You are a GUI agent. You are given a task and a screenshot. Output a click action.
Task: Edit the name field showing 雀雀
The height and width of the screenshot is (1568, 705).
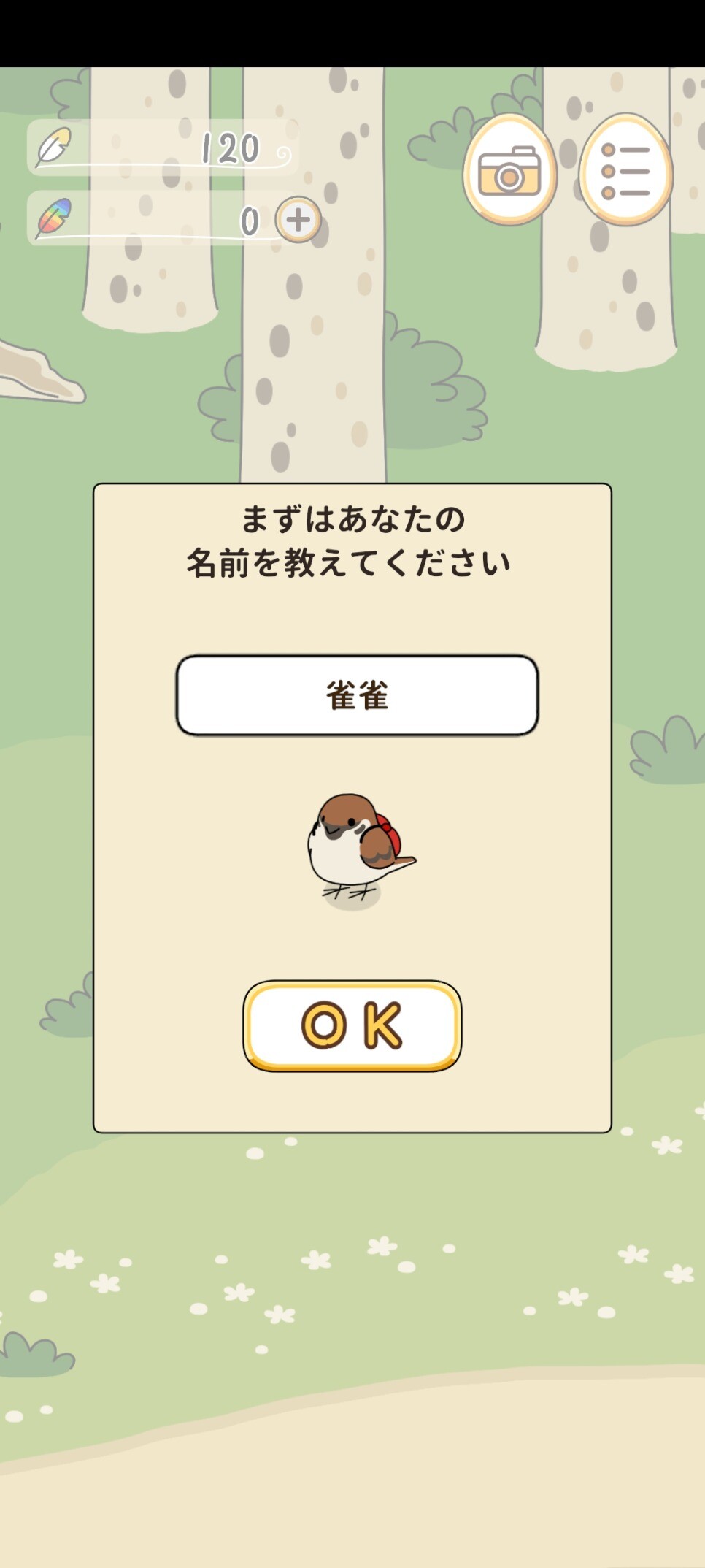pyautogui.click(x=357, y=695)
